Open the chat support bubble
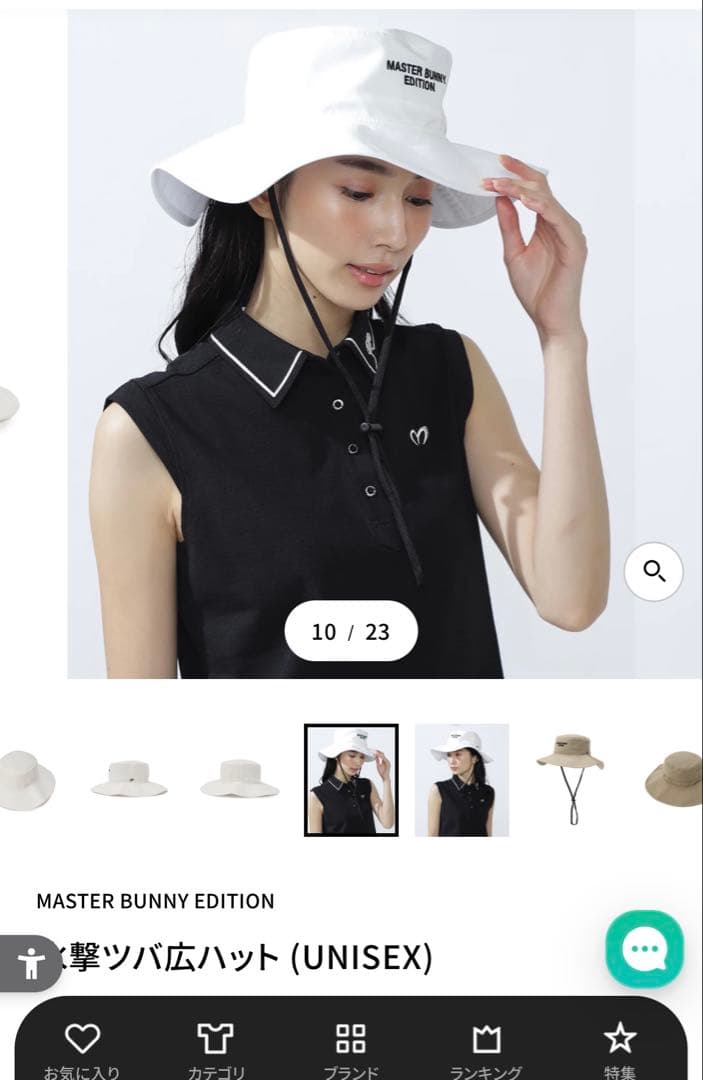Viewport: 703px width, 1080px height. tap(645, 949)
